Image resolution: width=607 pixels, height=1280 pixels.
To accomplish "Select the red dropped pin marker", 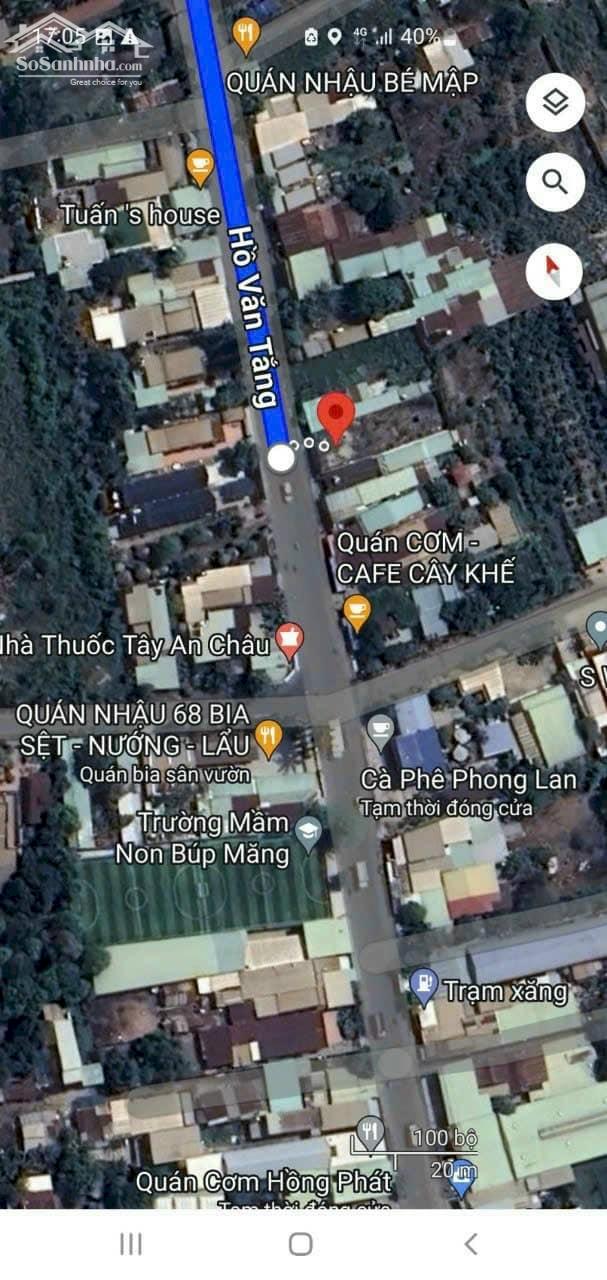I will (x=335, y=415).
